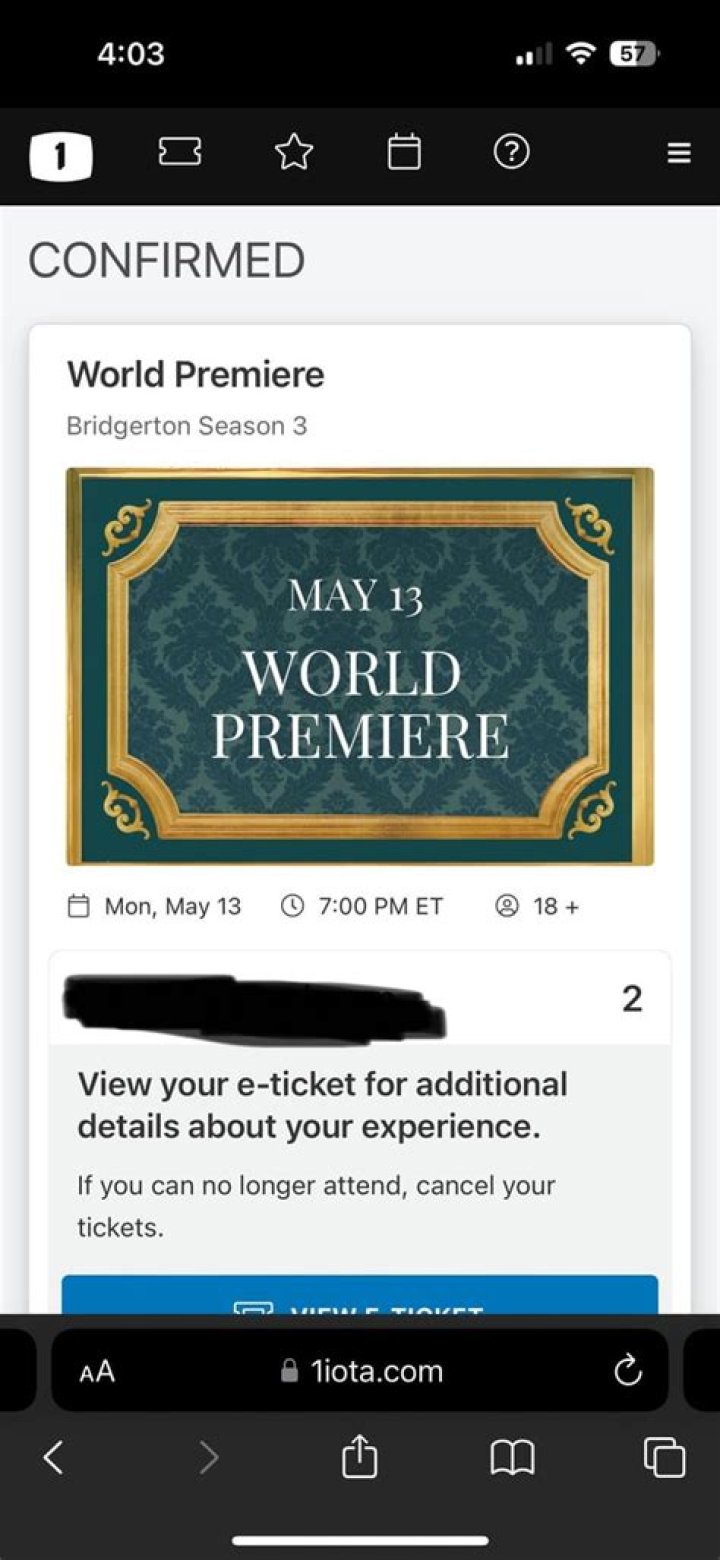
Task: Reload the 1iota.com page
Action: [627, 1371]
